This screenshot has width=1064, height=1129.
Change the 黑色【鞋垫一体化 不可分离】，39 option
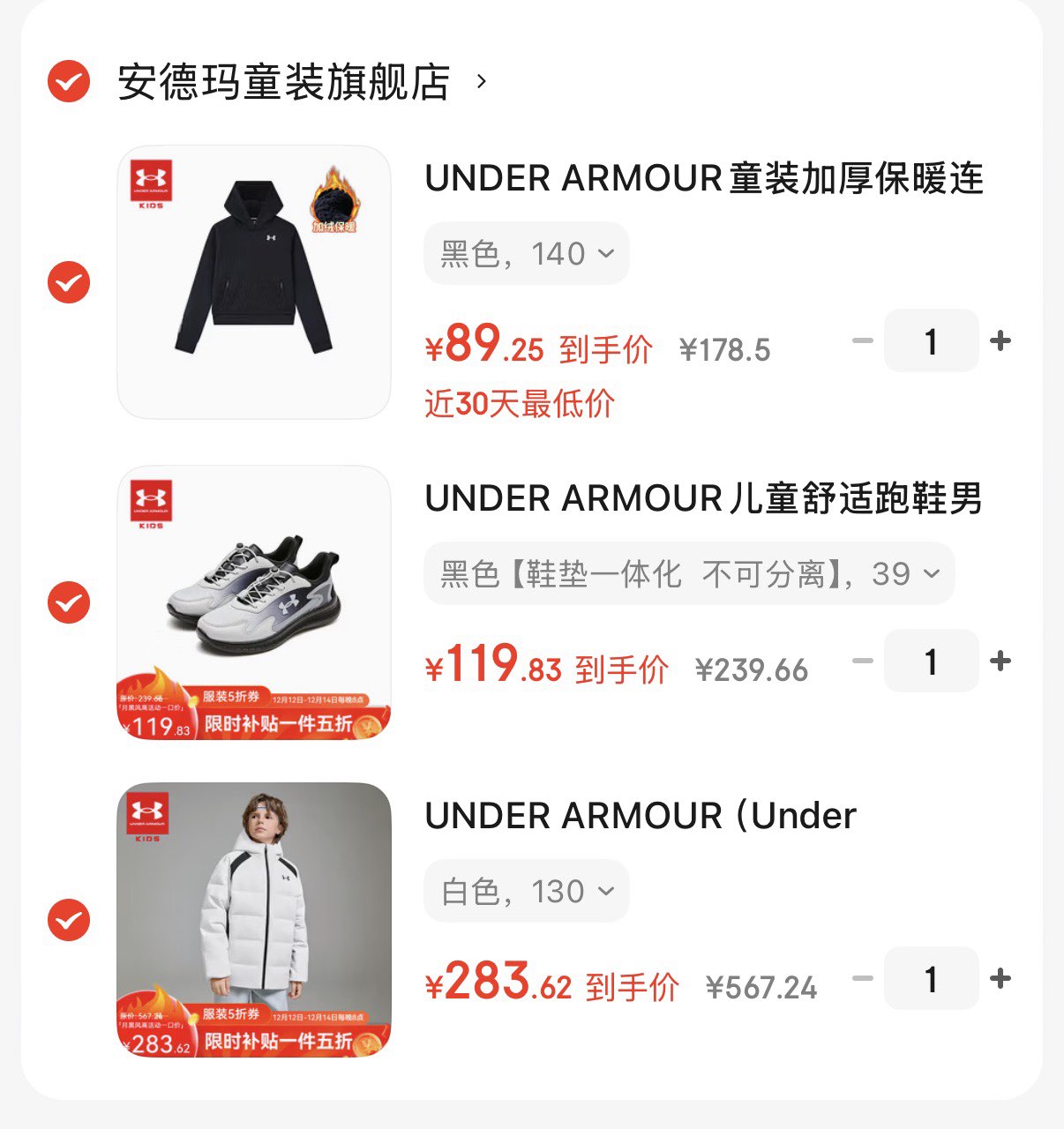(x=689, y=574)
